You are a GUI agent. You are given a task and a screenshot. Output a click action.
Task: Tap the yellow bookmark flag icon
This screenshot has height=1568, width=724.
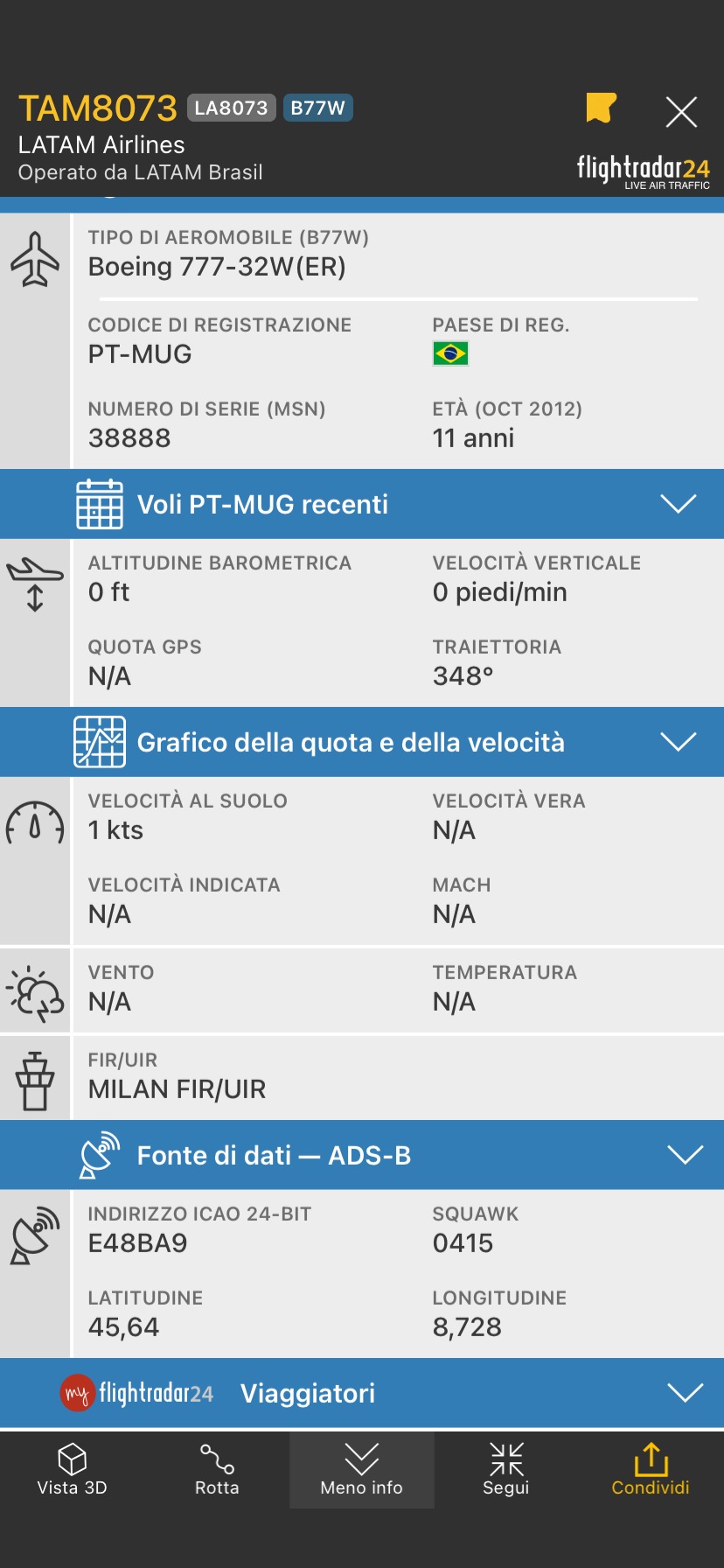pos(601,108)
